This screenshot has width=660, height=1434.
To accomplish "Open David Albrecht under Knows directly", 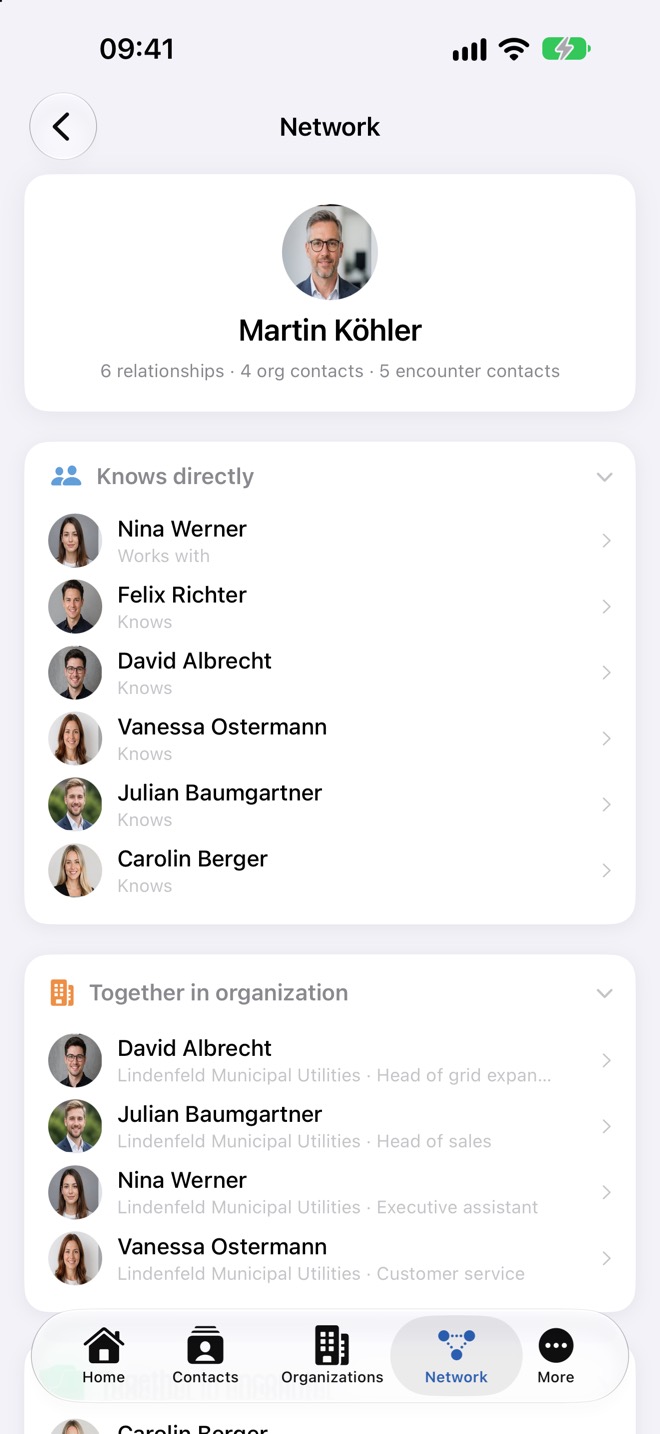I will 330,673.
